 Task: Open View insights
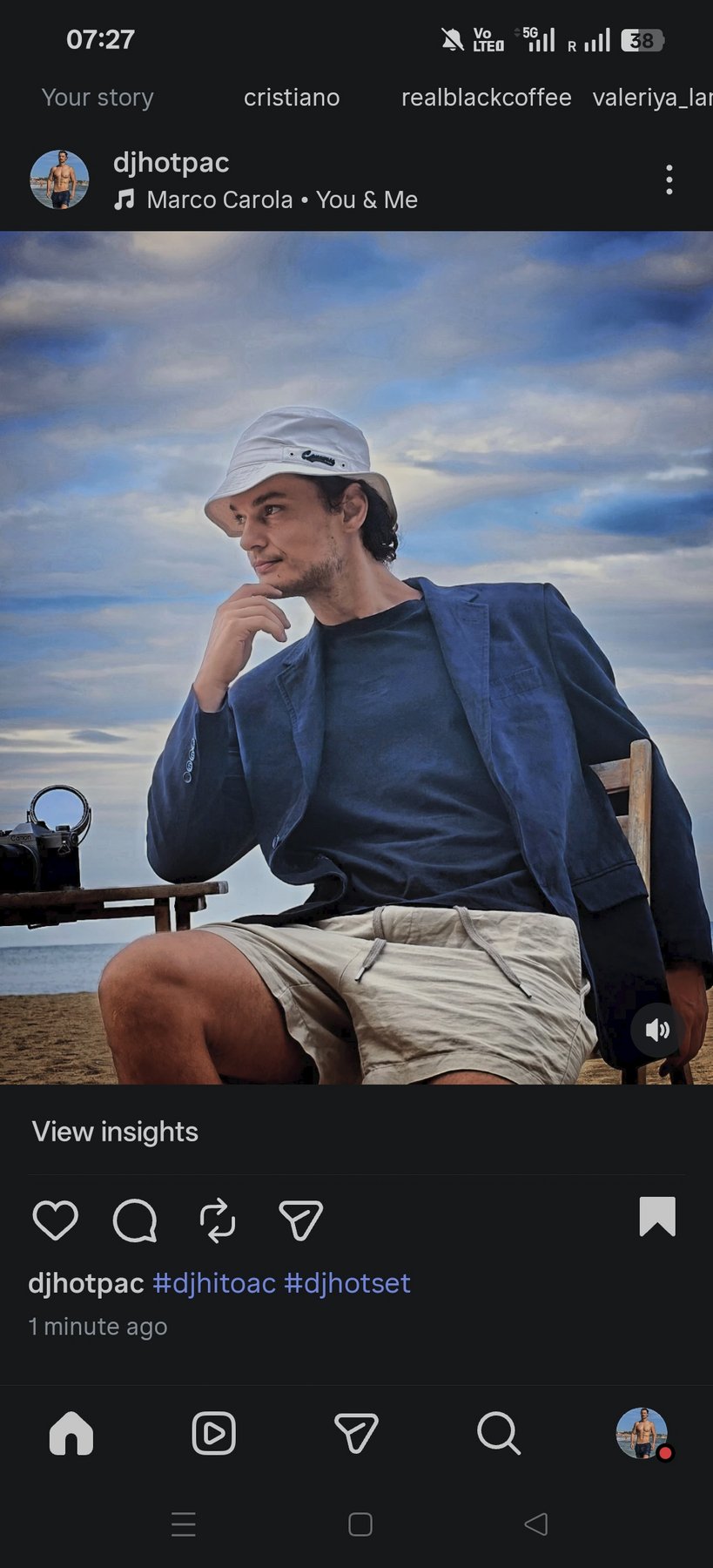coord(115,1131)
